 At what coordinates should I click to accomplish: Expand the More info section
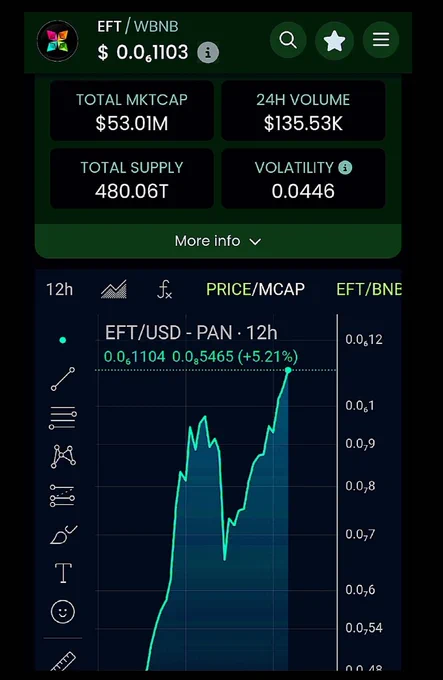[218, 241]
